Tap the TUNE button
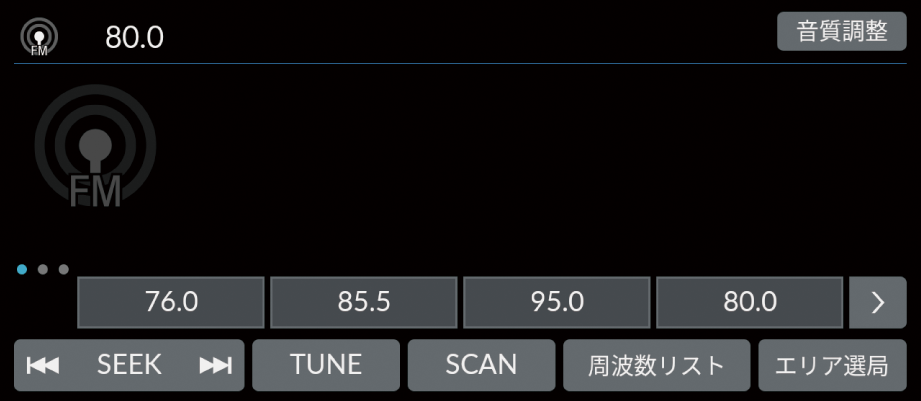Screen dimensions: 921x401 (x=326, y=365)
